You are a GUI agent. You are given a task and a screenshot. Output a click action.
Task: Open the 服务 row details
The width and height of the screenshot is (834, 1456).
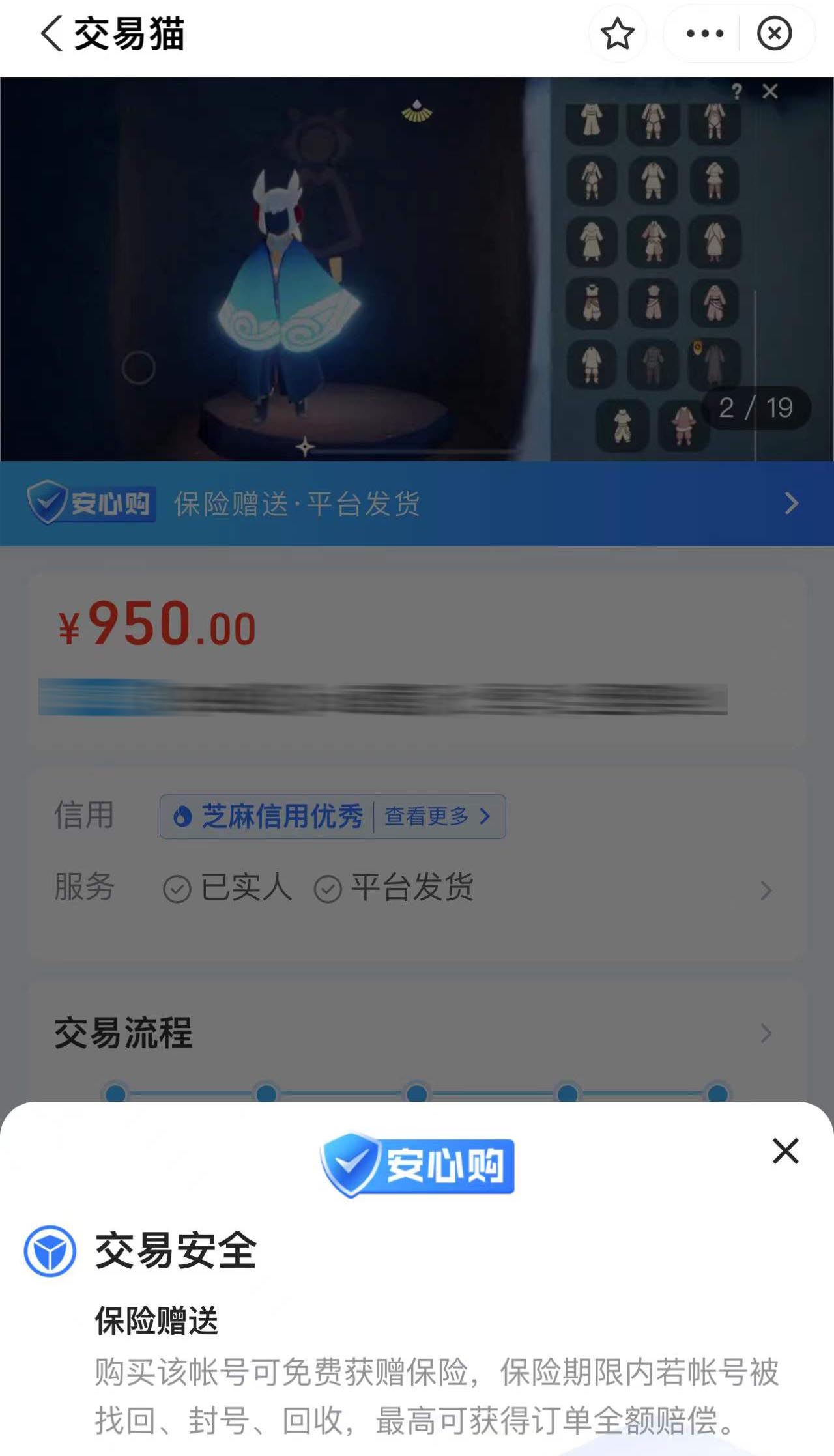coord(766,891)
